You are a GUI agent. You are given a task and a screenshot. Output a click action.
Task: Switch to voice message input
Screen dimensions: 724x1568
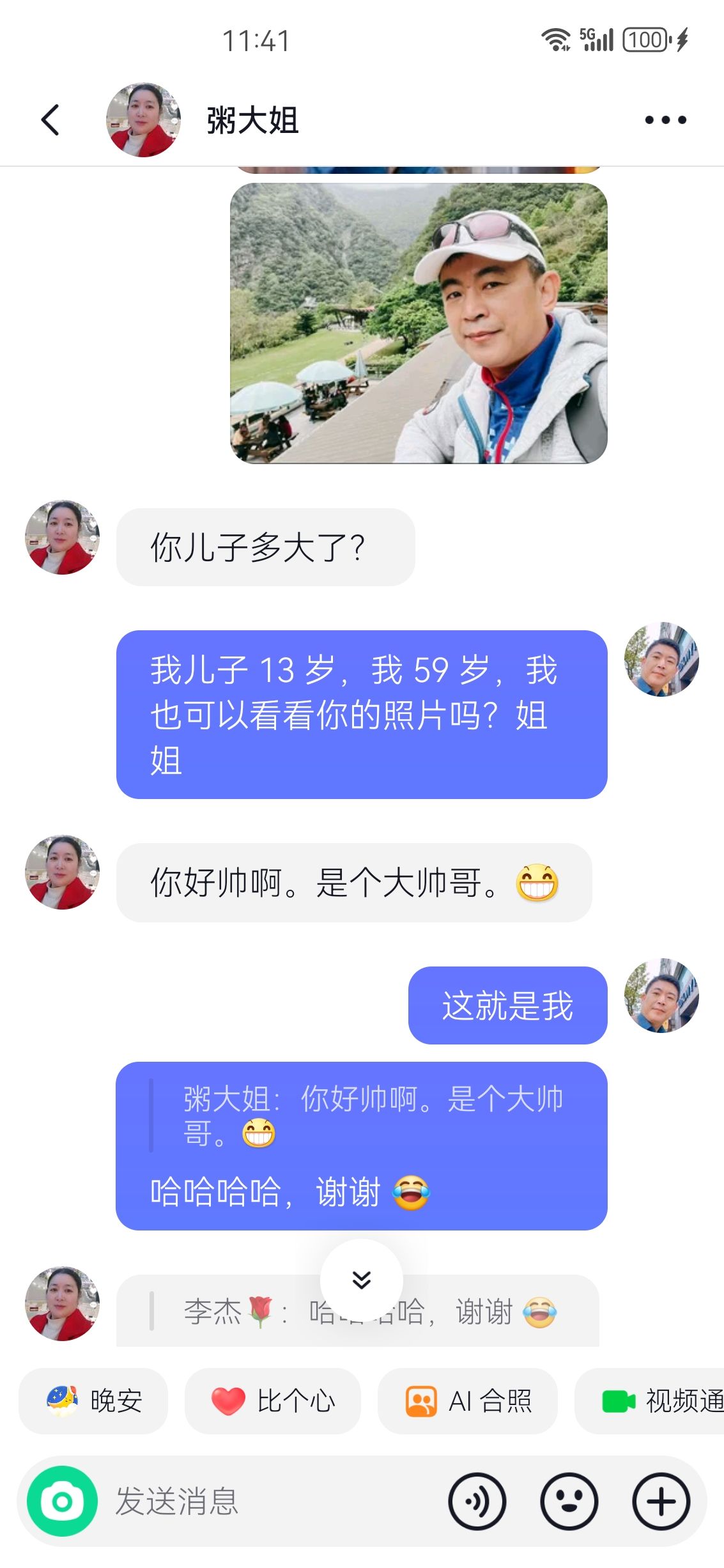pyautogui.click(x=477, y=1501)
